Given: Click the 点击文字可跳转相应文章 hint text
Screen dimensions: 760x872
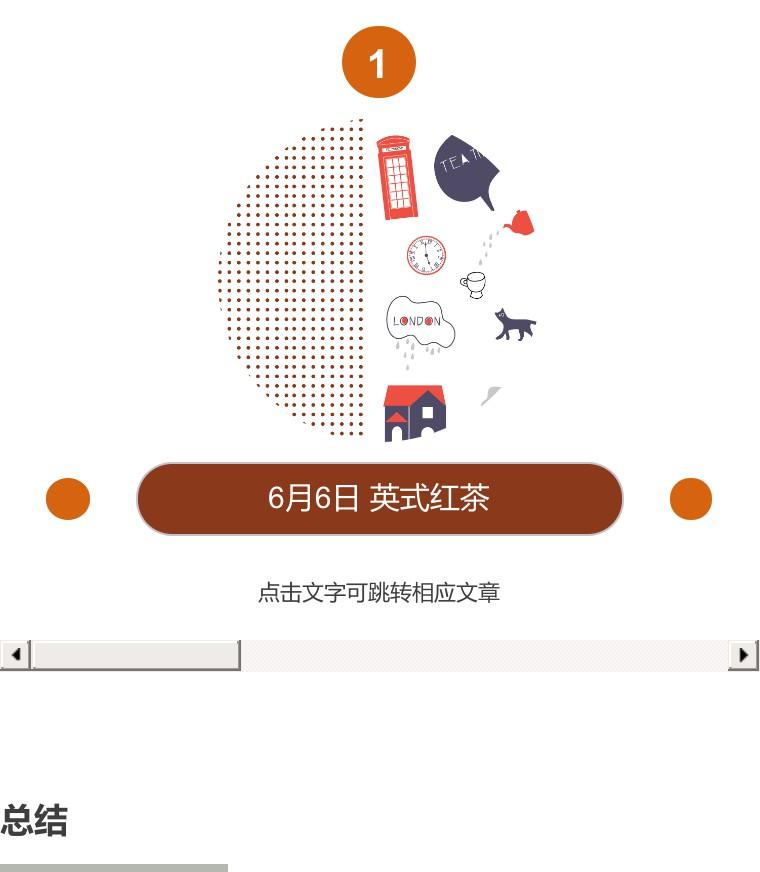Looking at the screenshot, I should [379, 593].
